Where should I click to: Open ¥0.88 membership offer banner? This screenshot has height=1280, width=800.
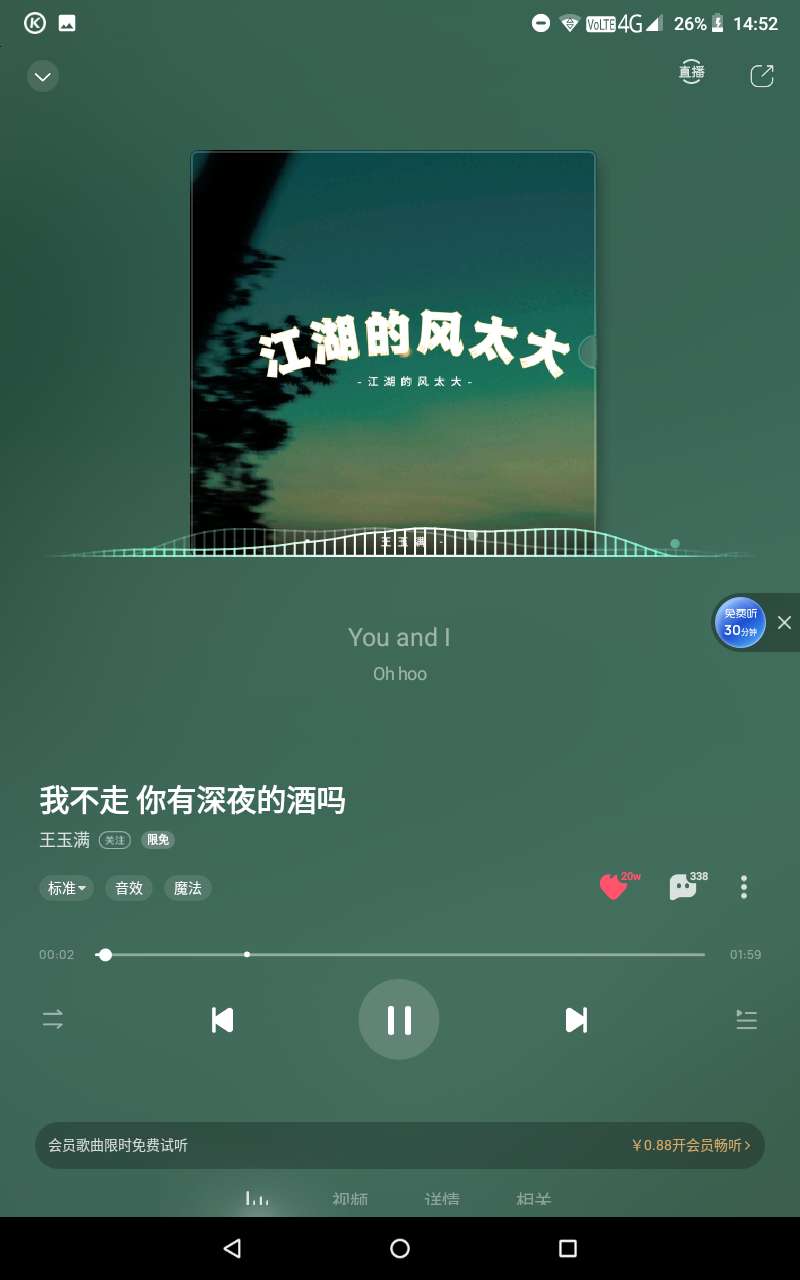[x=400, y=1145]
